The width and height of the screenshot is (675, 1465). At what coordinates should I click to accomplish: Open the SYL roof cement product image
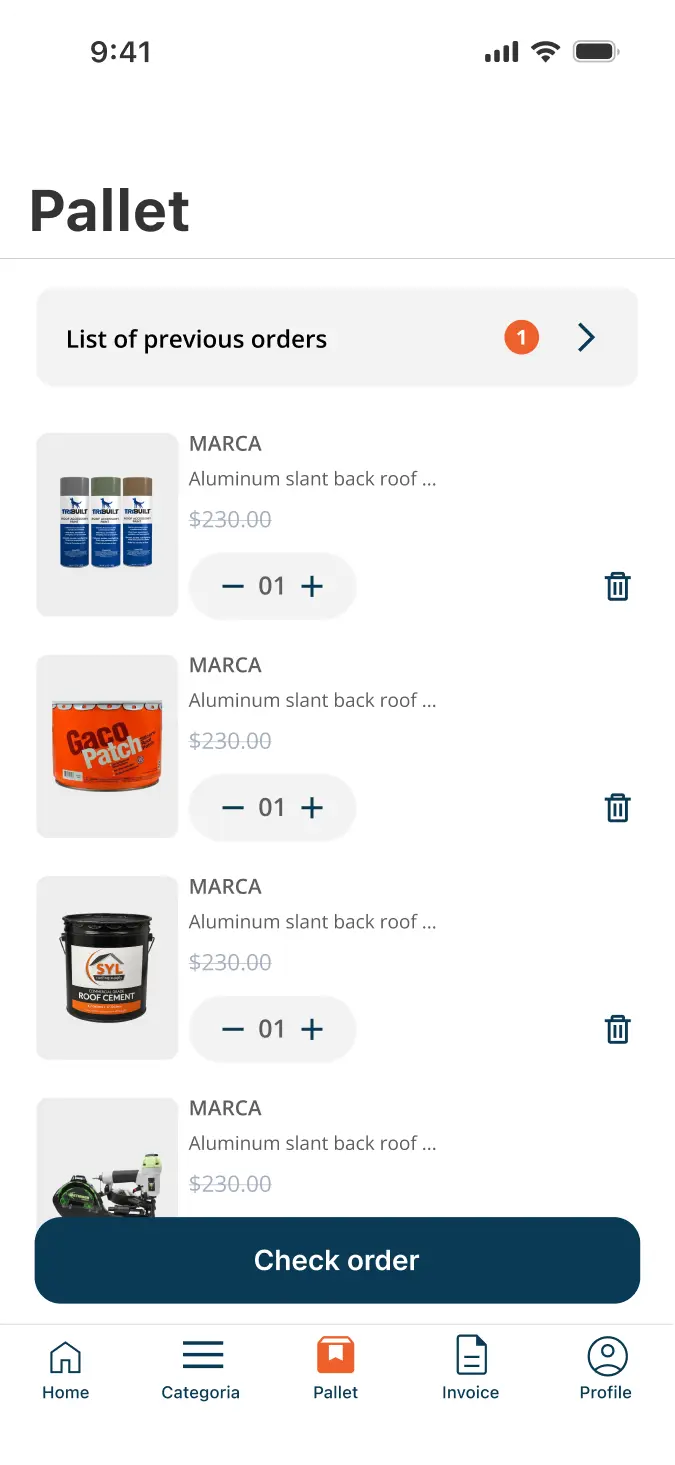(107, 967)
